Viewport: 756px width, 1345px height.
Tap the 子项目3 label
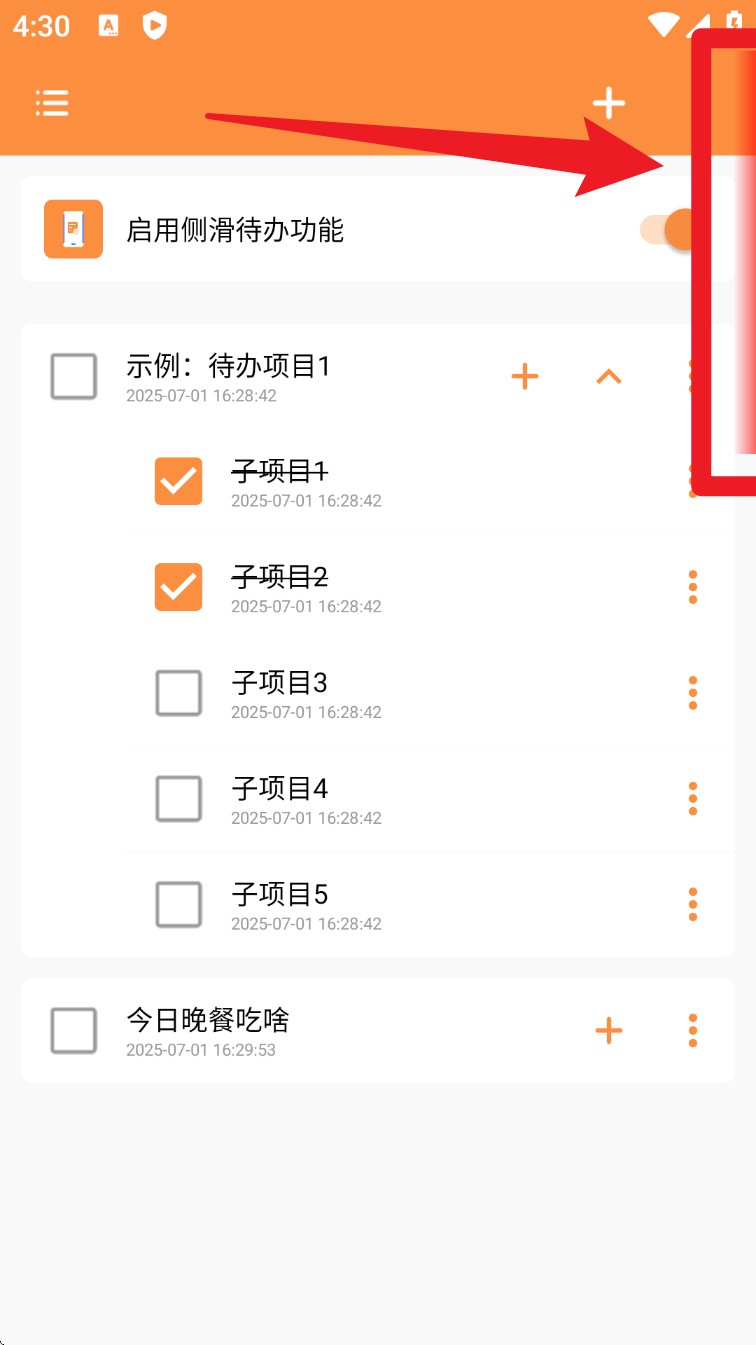pos(278,682)
